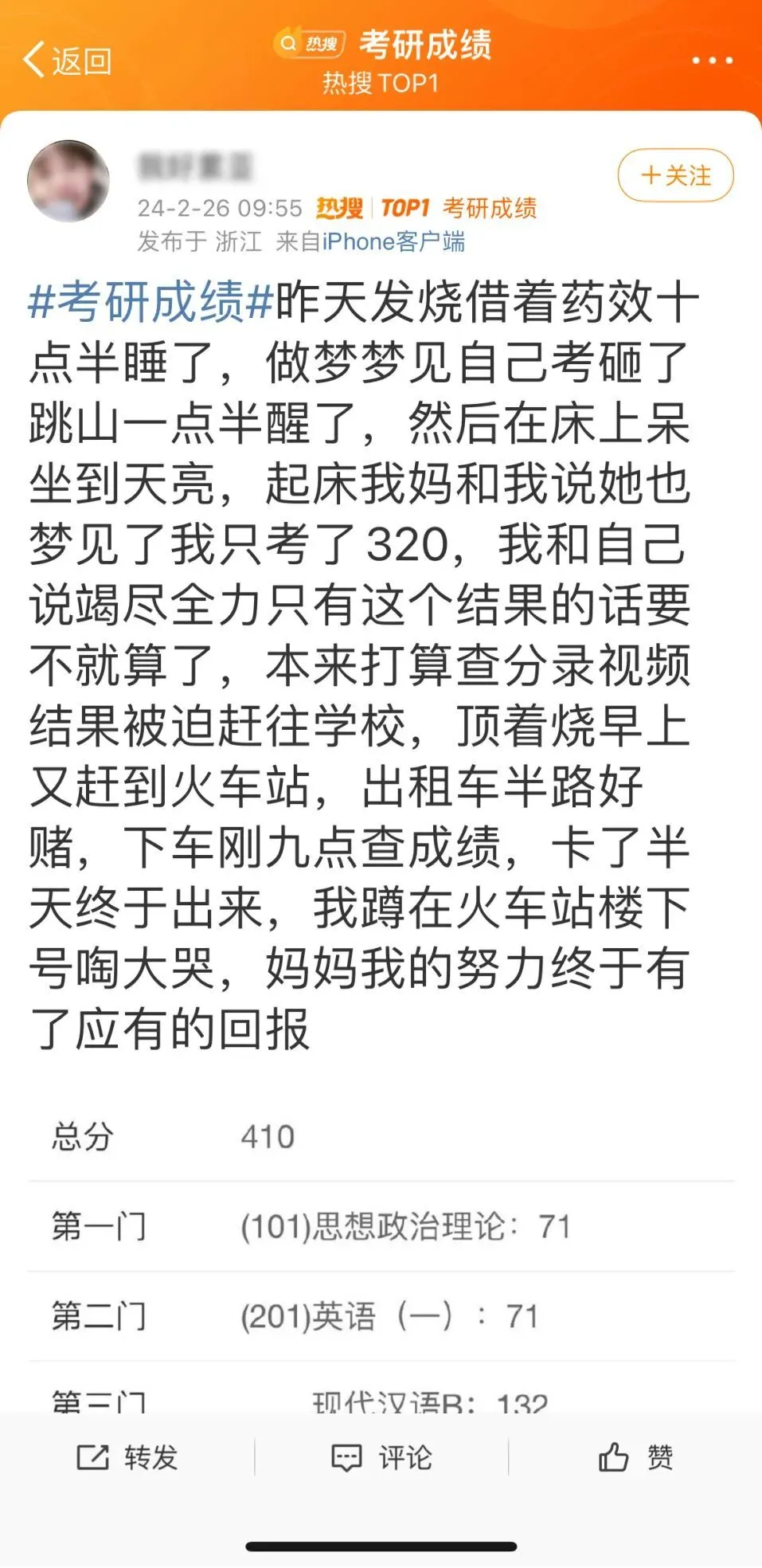Open the poster's profile avatar
The width and height of the screenshot is (762, 1568).
click(x=68, y=181)
